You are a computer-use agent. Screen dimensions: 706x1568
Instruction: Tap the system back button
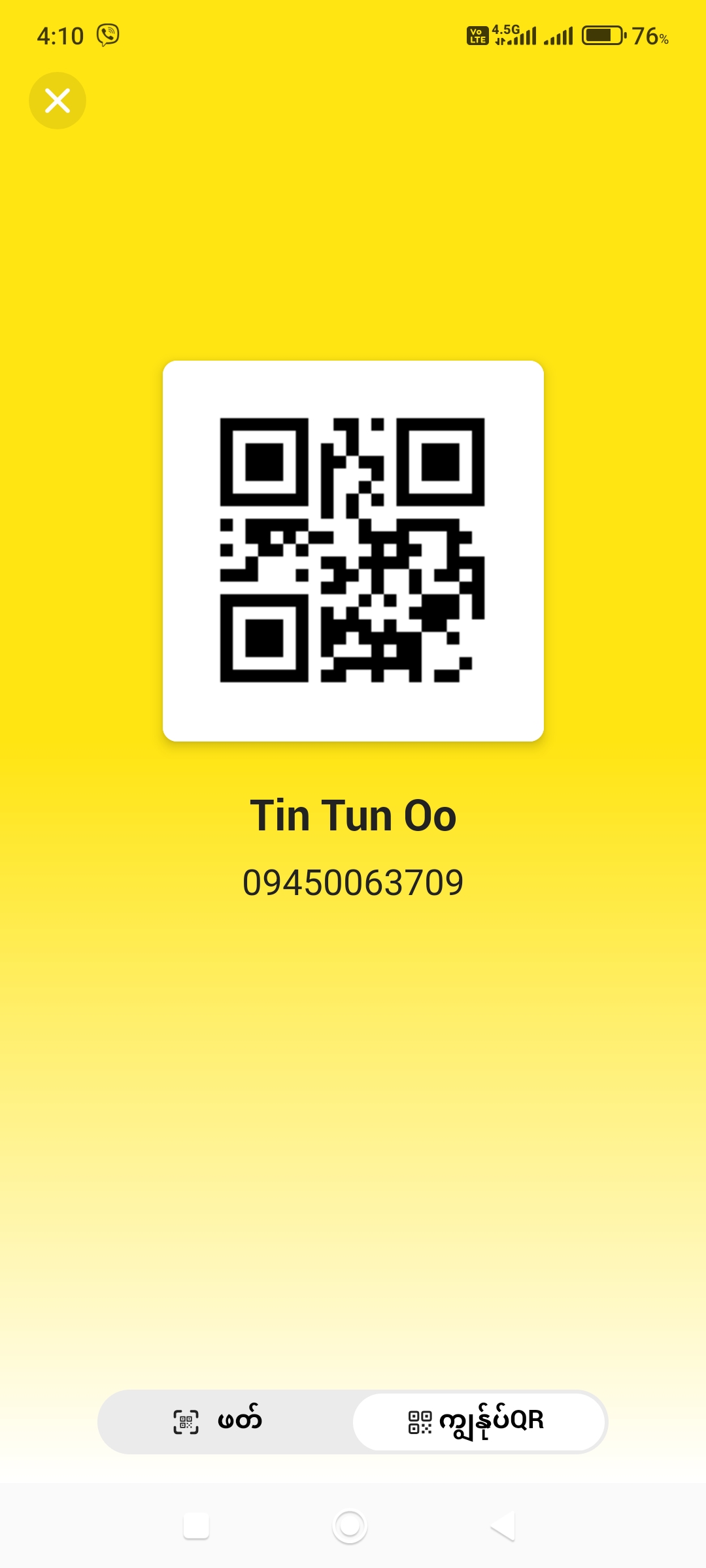(x=503, y=1526)
